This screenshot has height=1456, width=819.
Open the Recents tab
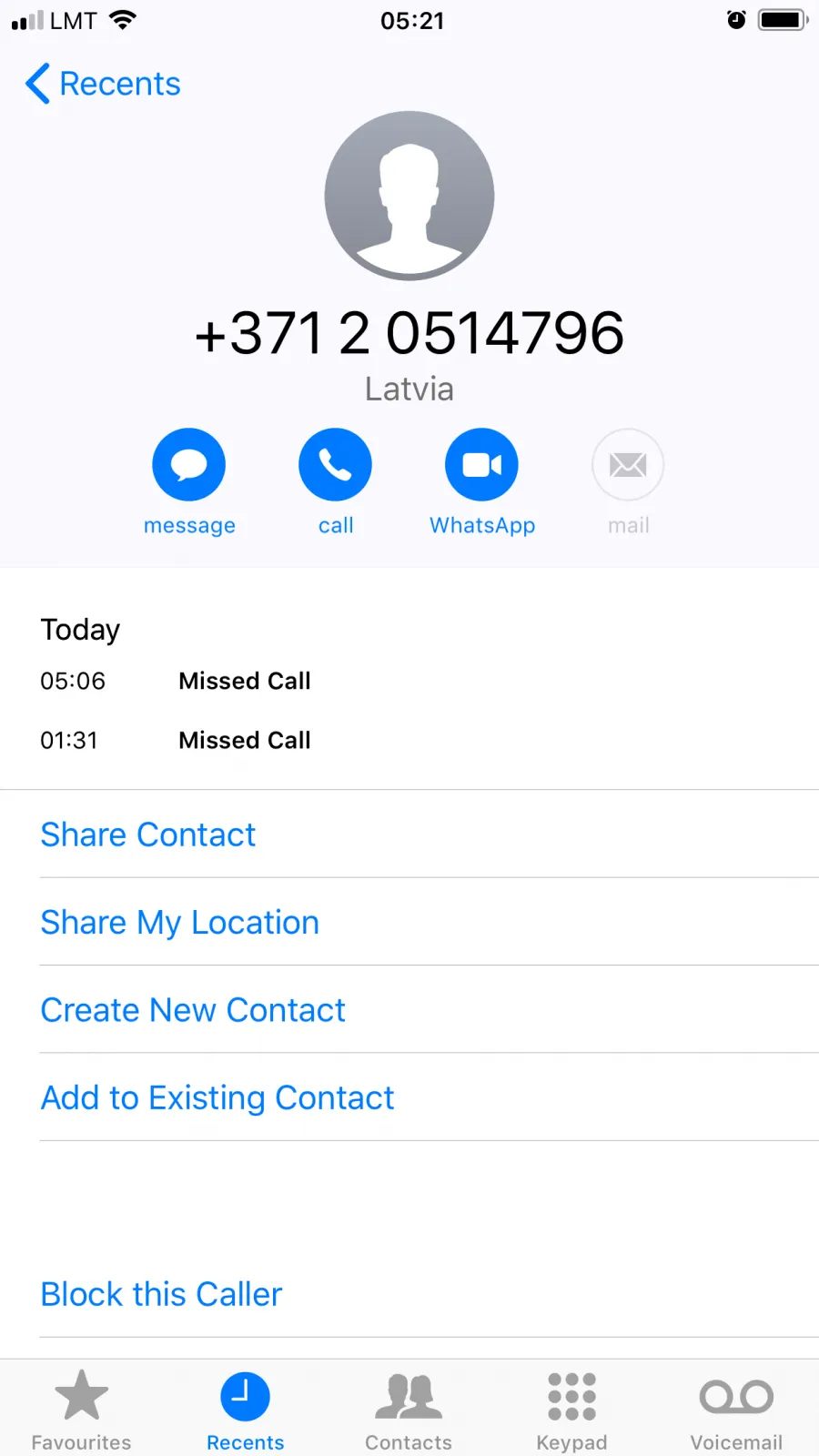pyautogui.click(x=246, y=1410)
